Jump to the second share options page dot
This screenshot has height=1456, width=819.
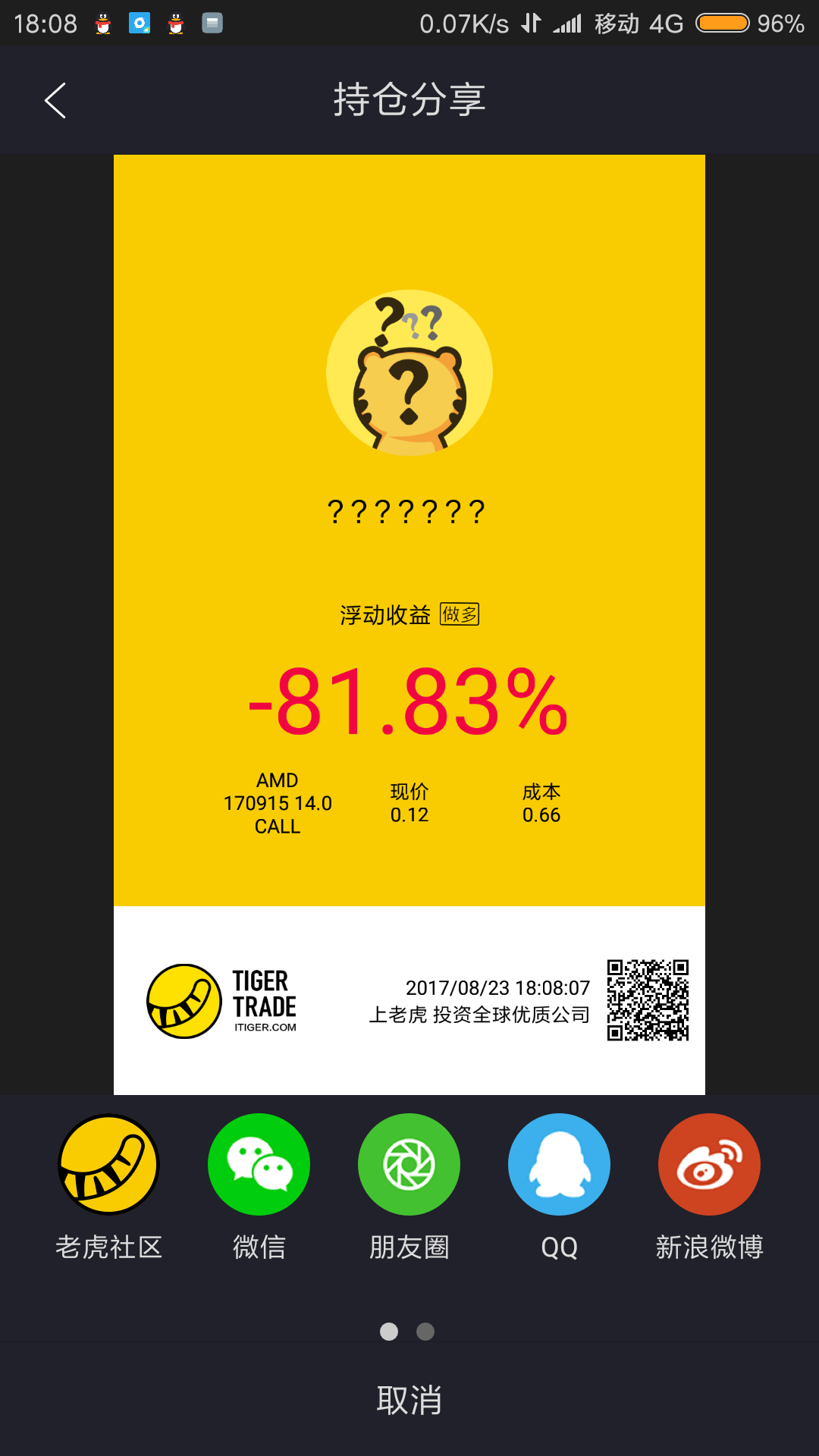(x=425, y=1332)
